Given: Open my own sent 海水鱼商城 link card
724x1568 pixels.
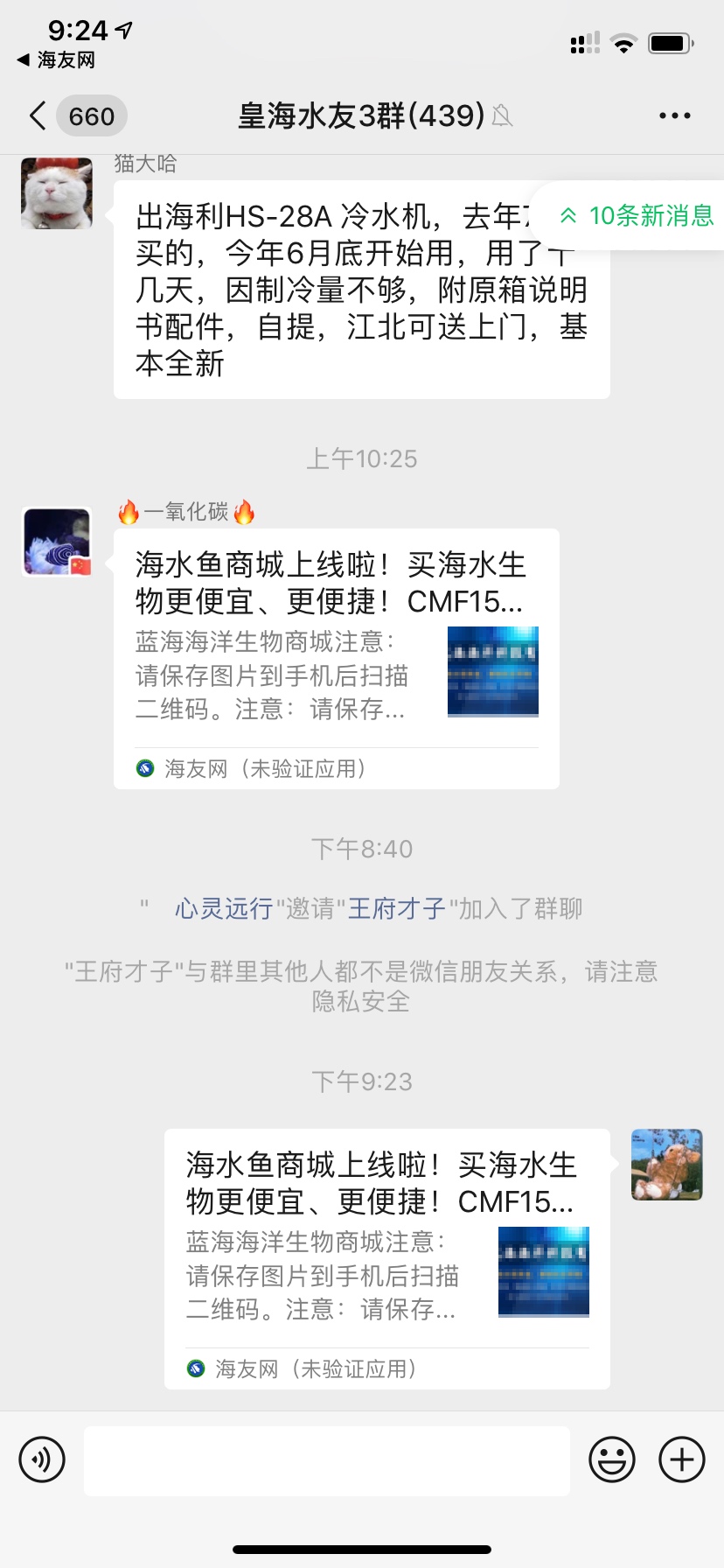Looking at the screenshot, I should coord(386,1256).
